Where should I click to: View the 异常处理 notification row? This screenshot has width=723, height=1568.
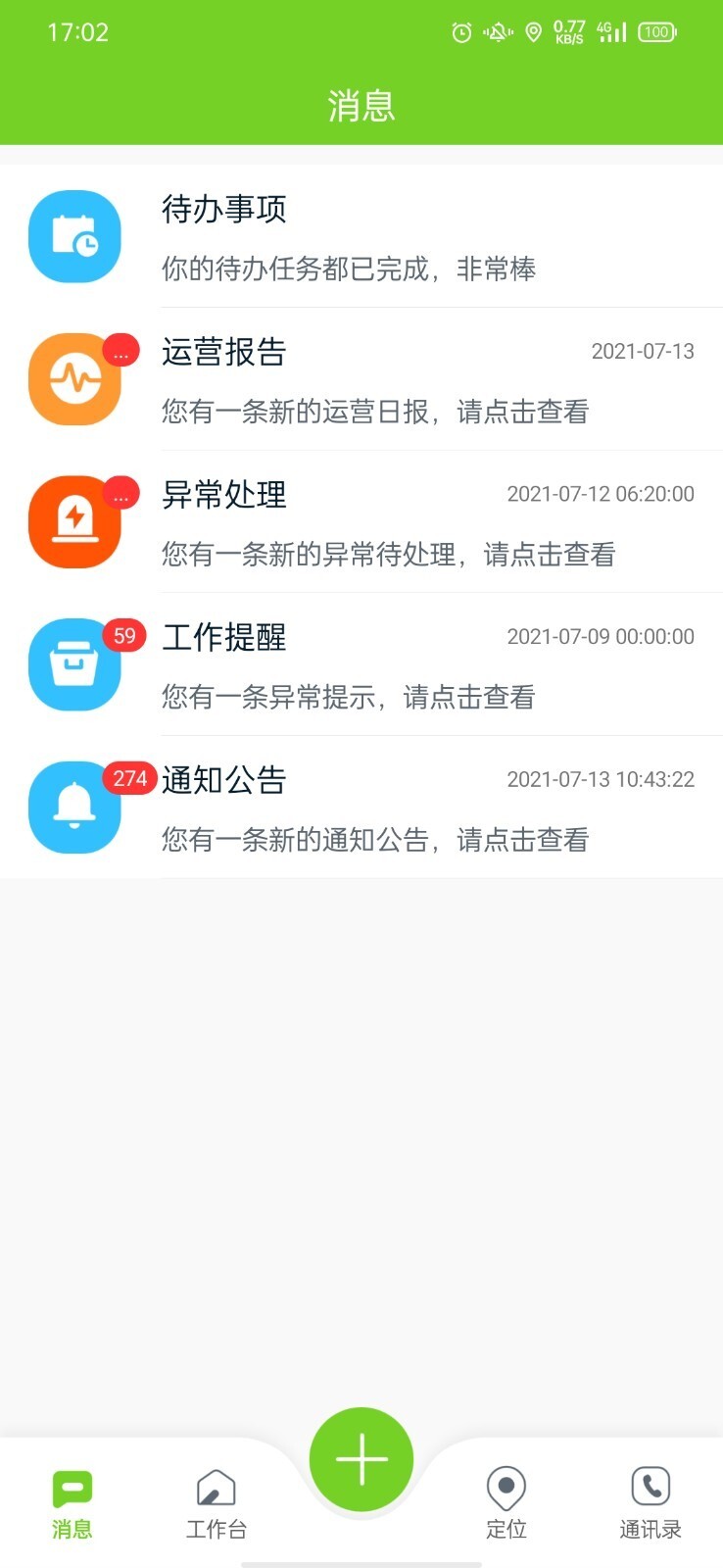[x=392, y=521]
